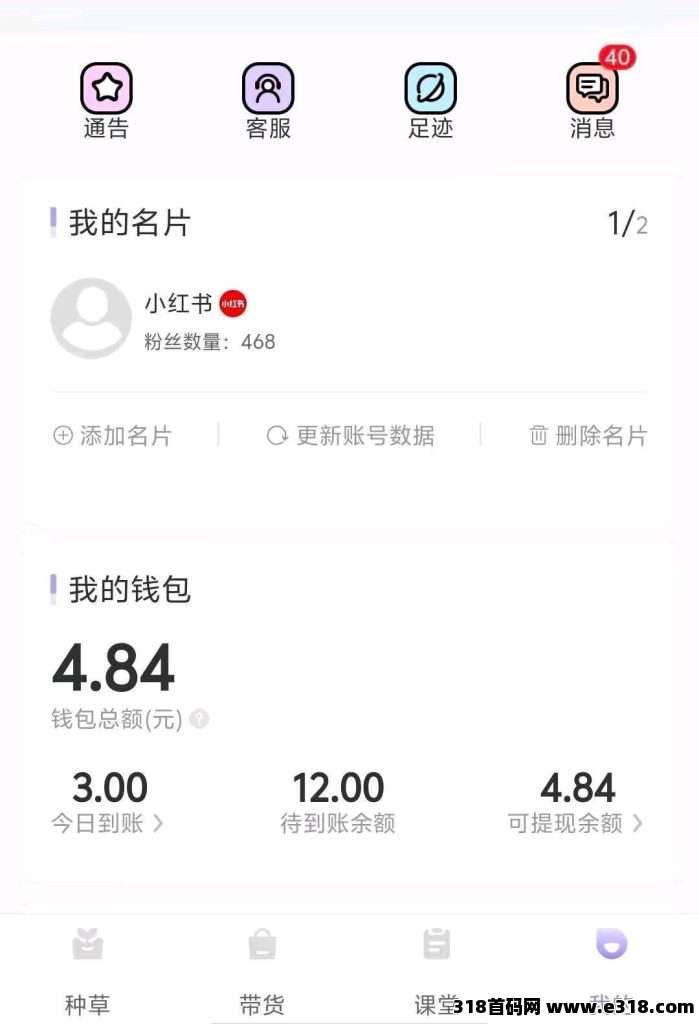
Task: Open 今日到账 details
Action: (x=108, y=823)
